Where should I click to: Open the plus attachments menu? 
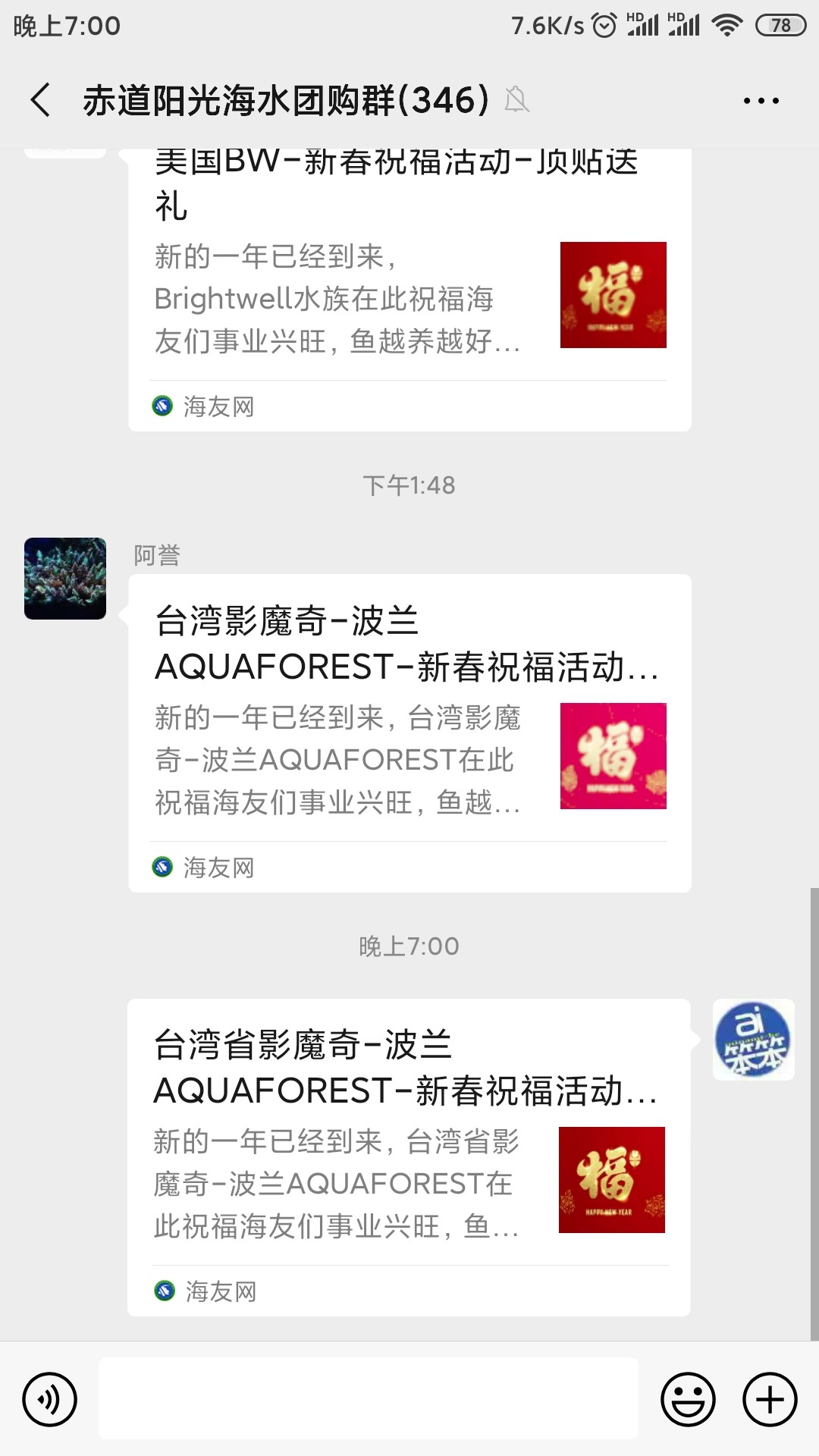coord(770,1399)
